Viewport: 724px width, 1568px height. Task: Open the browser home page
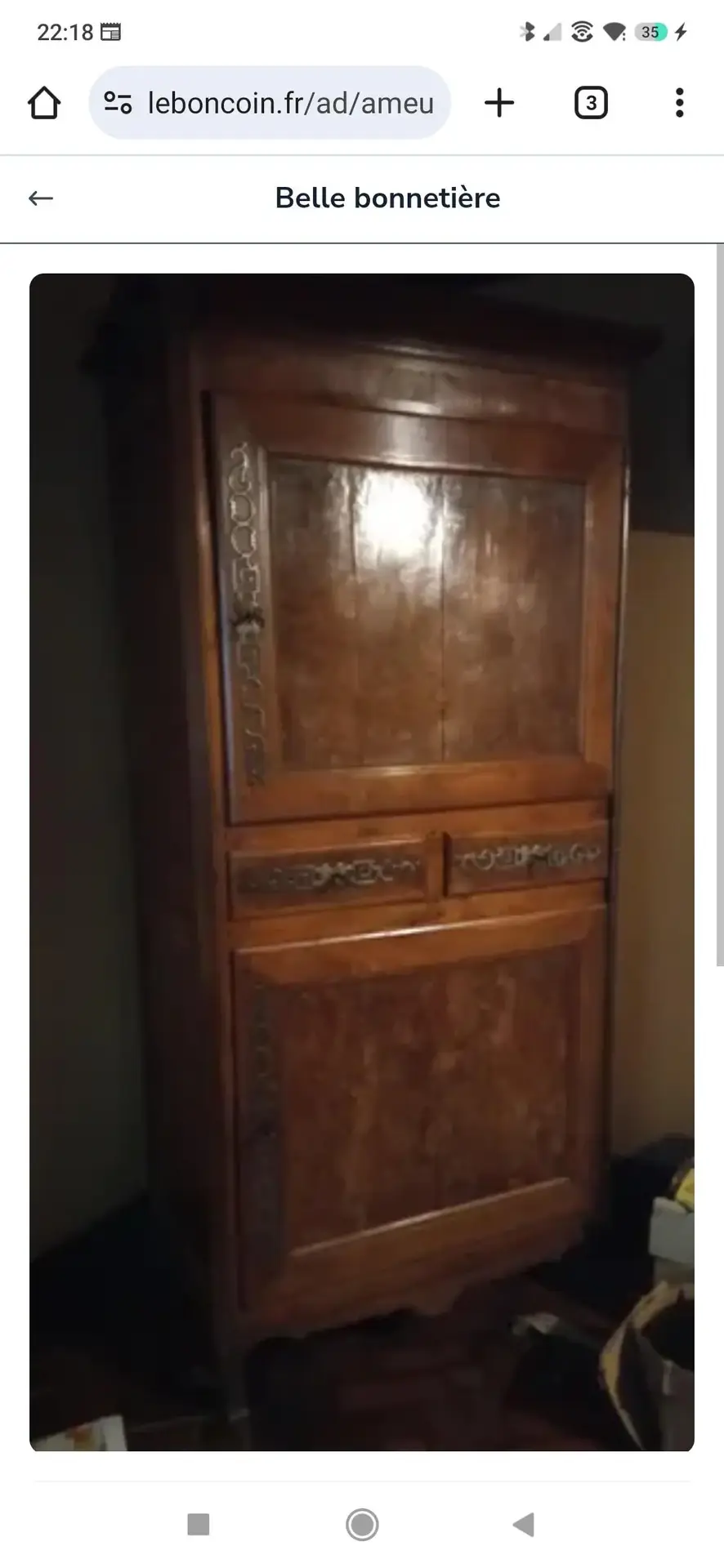(x=44, y=103)
